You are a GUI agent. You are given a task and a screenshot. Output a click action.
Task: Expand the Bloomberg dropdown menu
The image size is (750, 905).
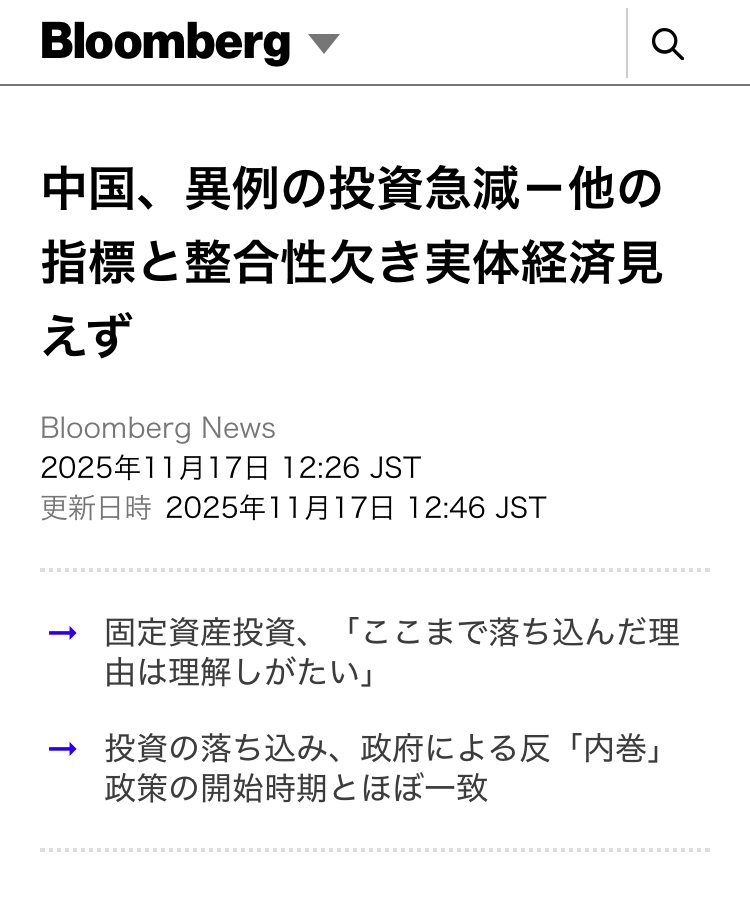pos(323,44)
